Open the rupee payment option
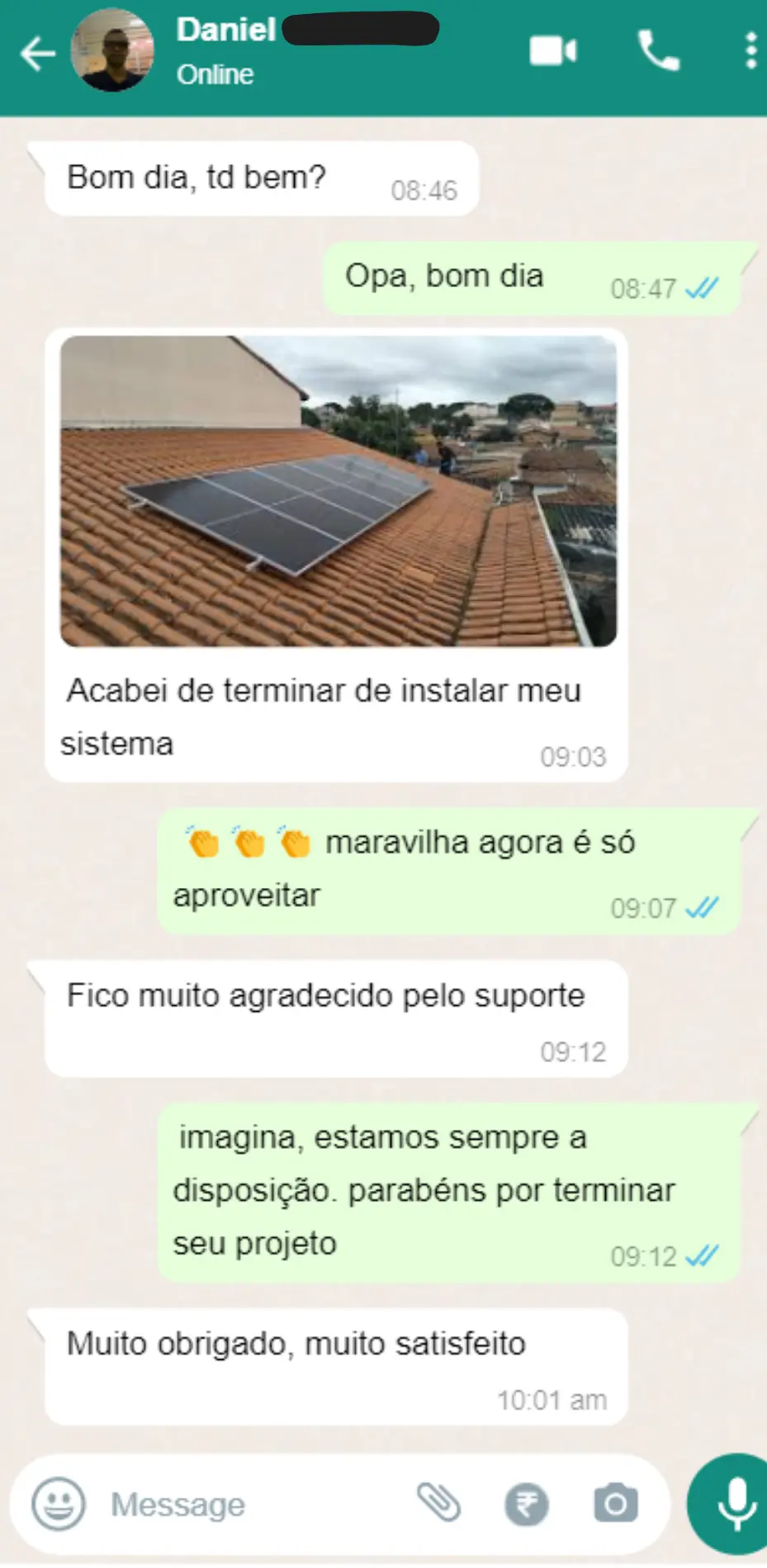Screen dimensions: 767x1568 click(527, 1504)
